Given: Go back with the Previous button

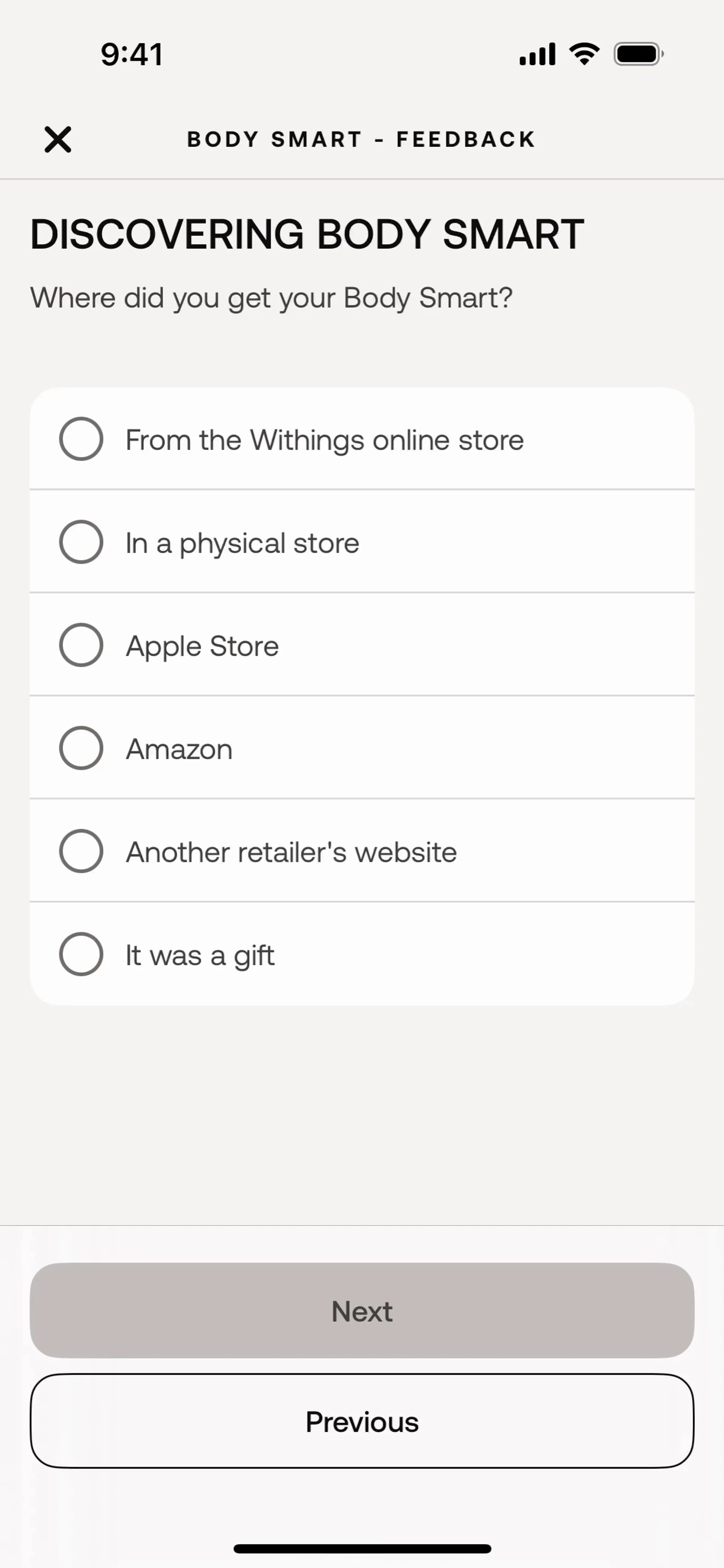Looking at the screenshot, I should (x=362, y=1421).
